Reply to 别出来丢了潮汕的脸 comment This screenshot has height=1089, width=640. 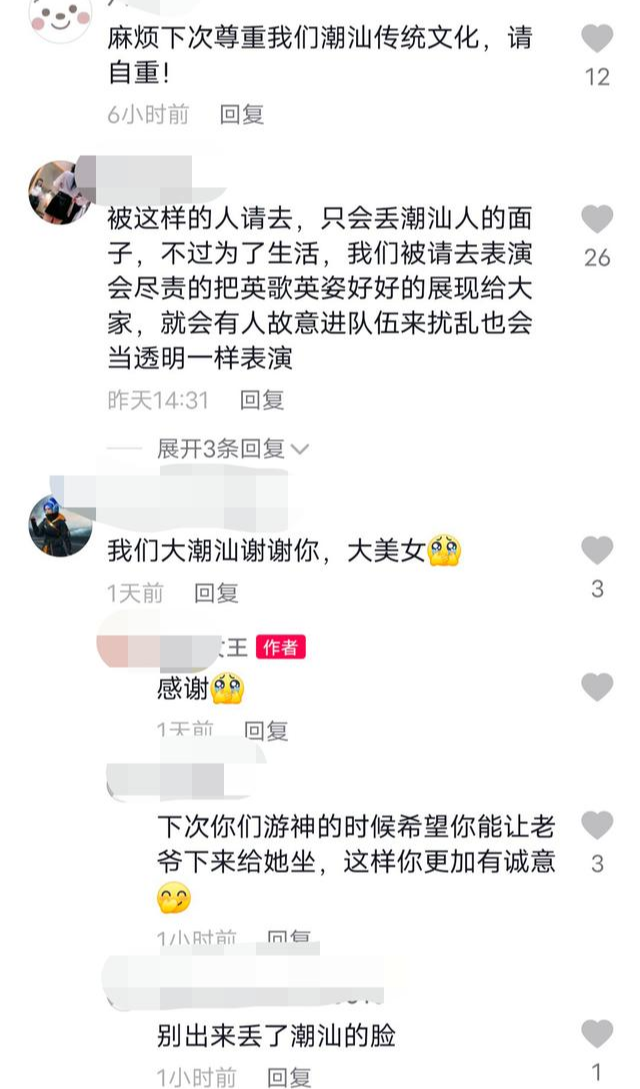(x=289, y=1077)
